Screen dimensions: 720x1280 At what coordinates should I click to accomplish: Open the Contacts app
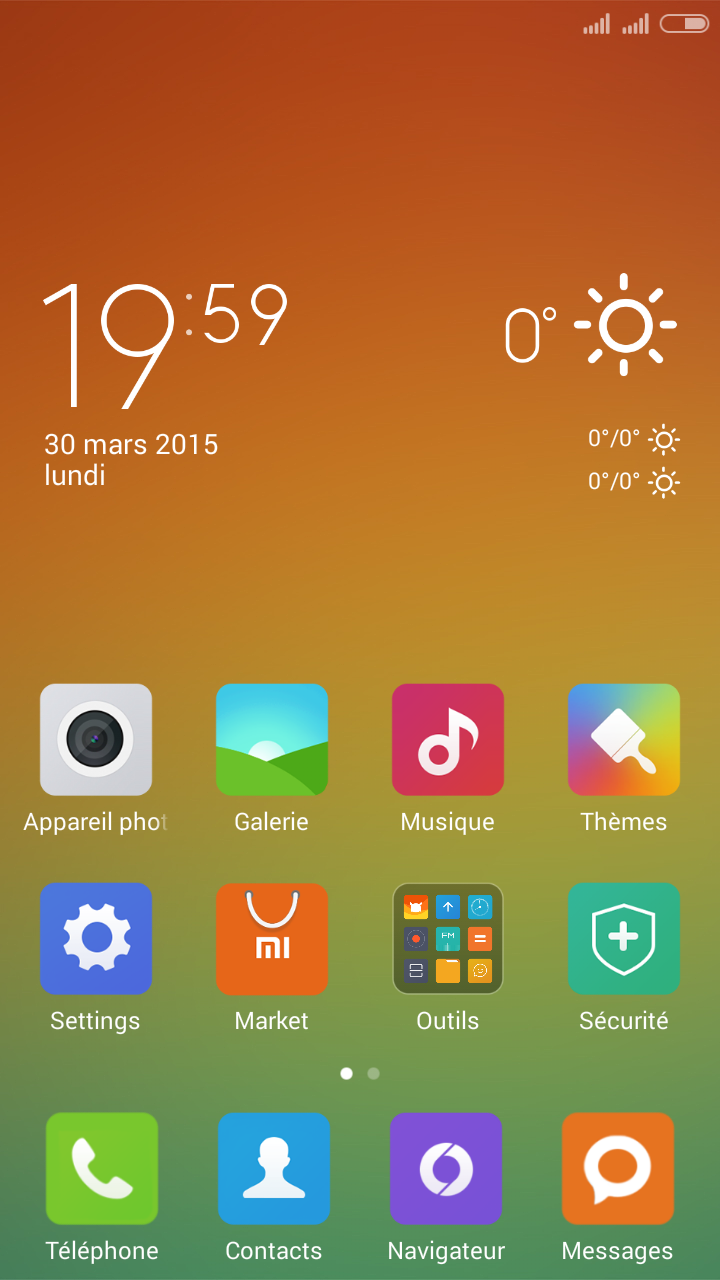tap(274, 1168)
